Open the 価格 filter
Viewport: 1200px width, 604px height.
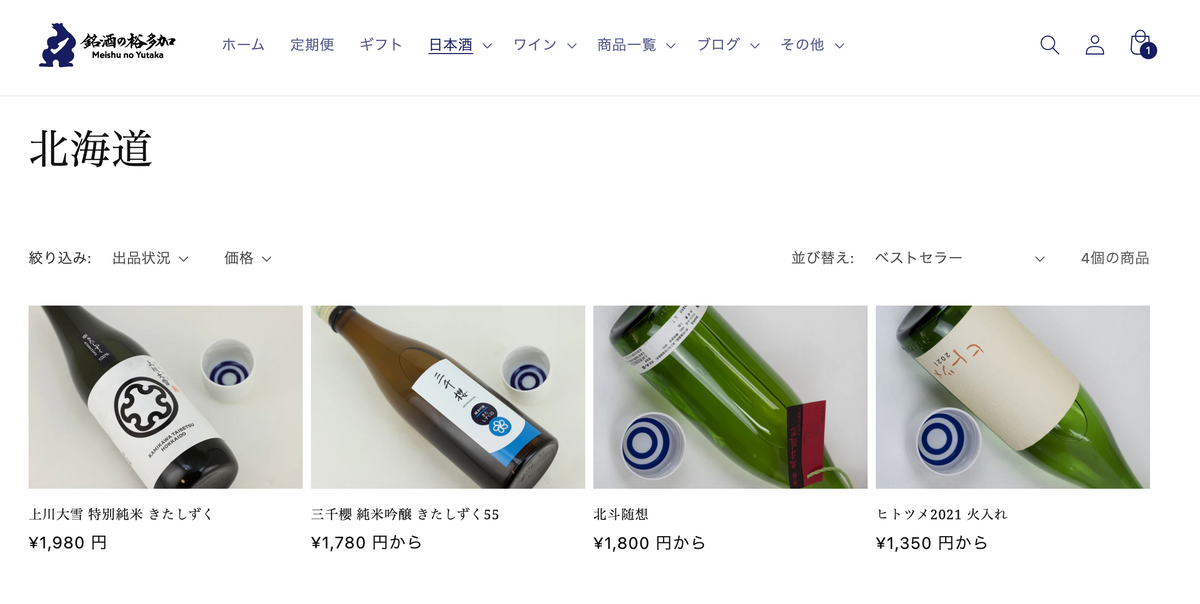pos(248,258)
